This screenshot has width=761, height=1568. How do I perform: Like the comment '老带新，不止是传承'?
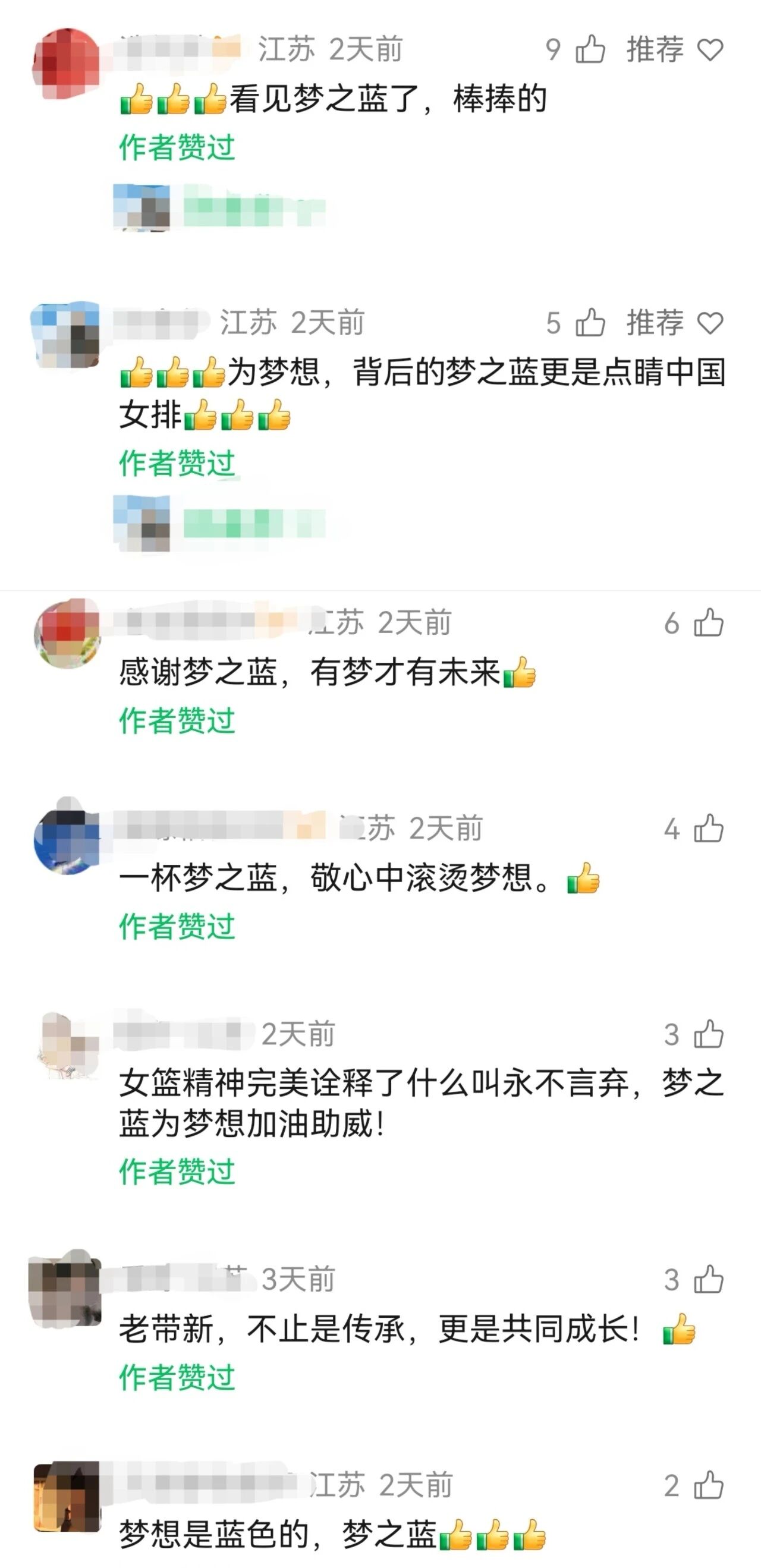click(x=709, y=1280)
